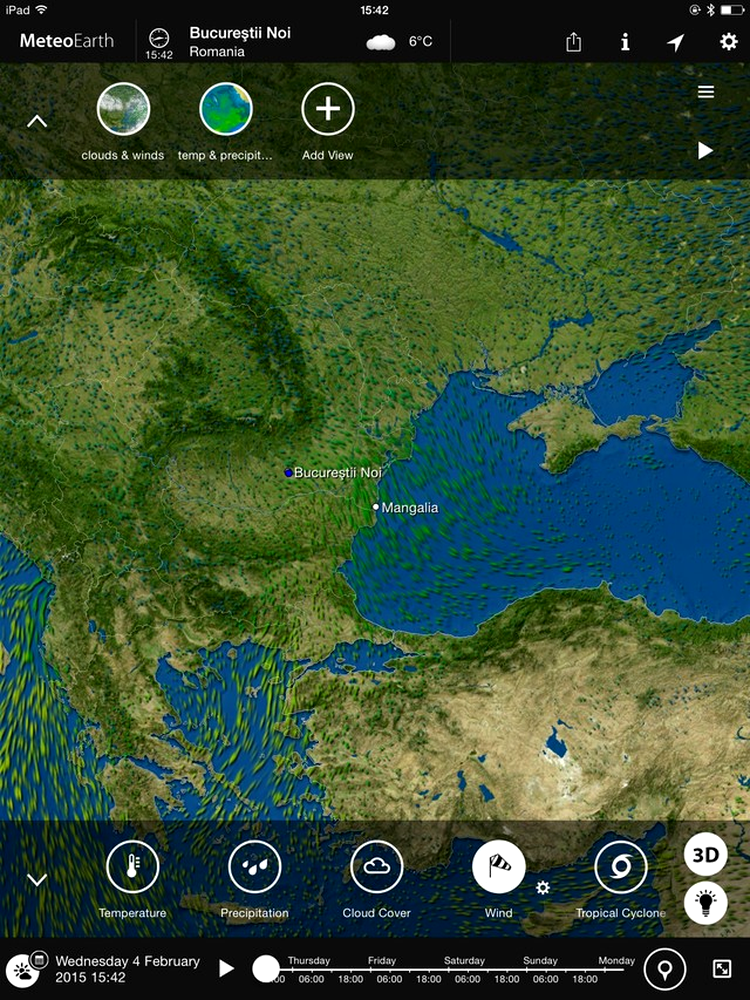Select the clouds & winds view
This screenshot has height=1000, width=750.
click(123, 109)
